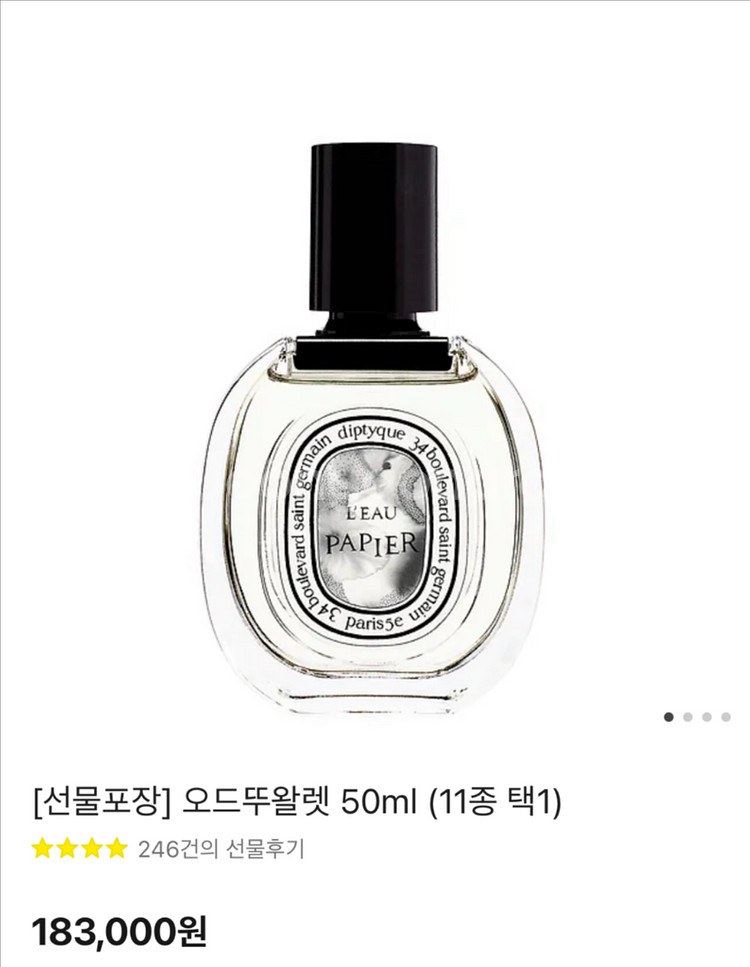Open the 246건의 선물후기 reviews
The height and width of the screenshot is (967, 750).
220,850
